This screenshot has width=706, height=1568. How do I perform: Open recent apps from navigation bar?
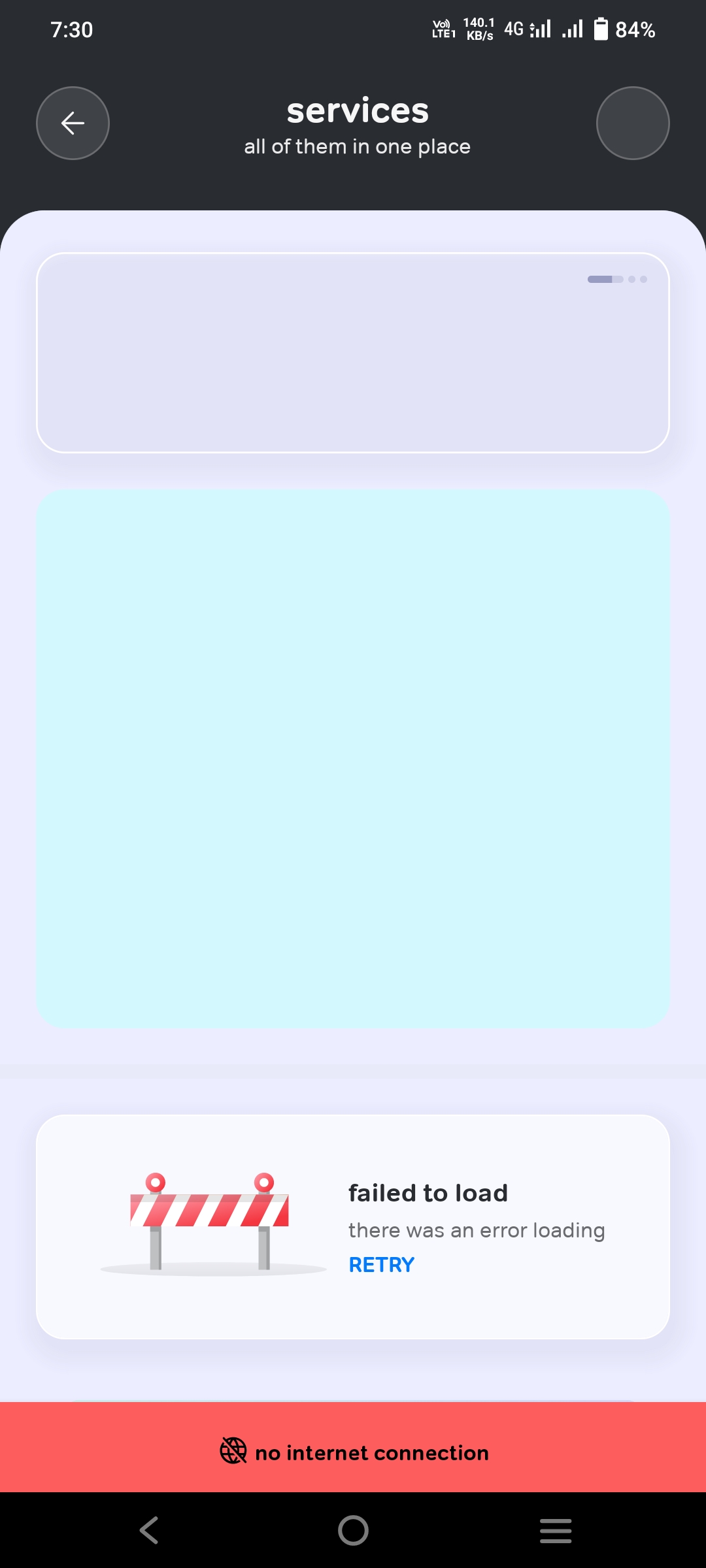pos(556,1530)
